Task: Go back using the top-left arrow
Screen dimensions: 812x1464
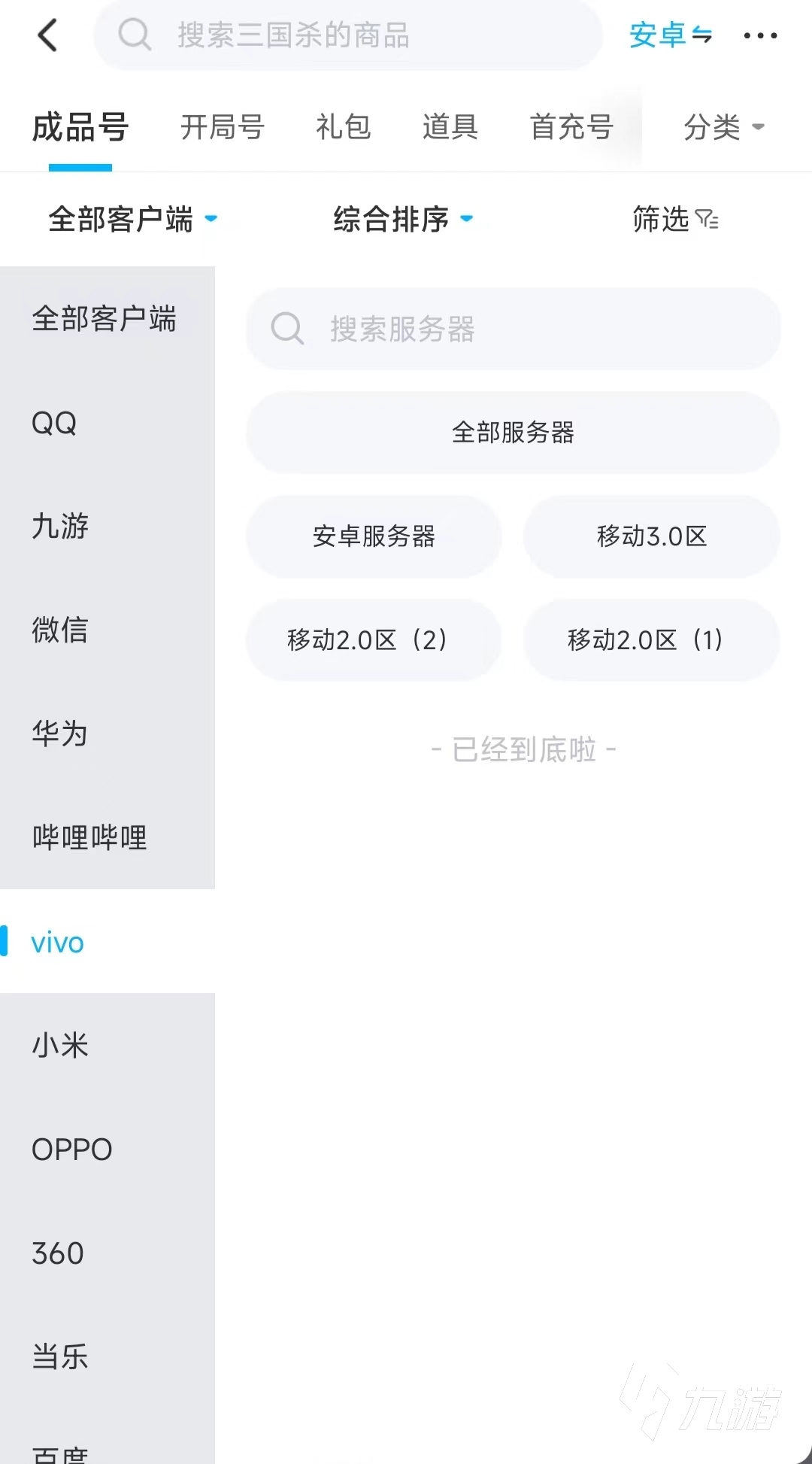Action: pos(47,35)
